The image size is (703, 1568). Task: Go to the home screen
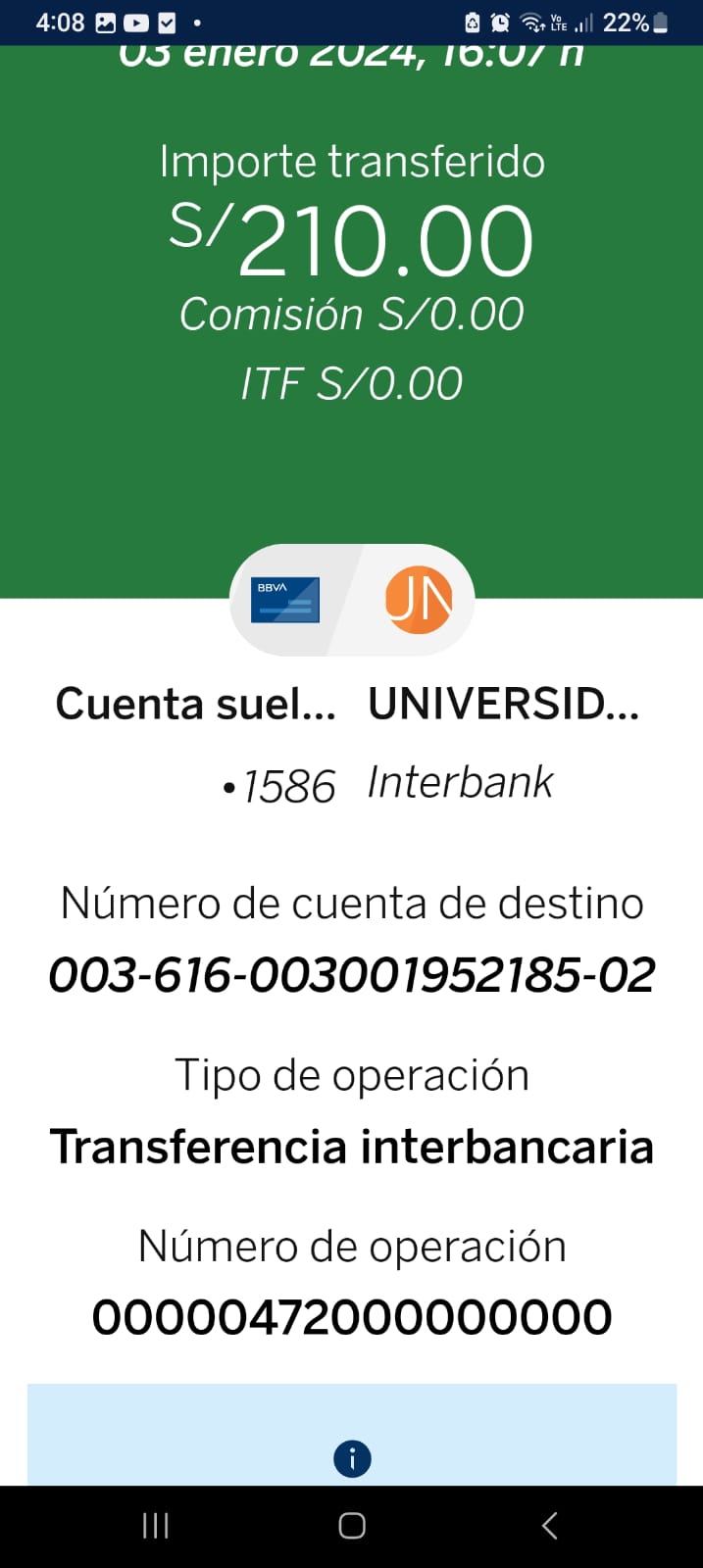(x=352, y=1525)
